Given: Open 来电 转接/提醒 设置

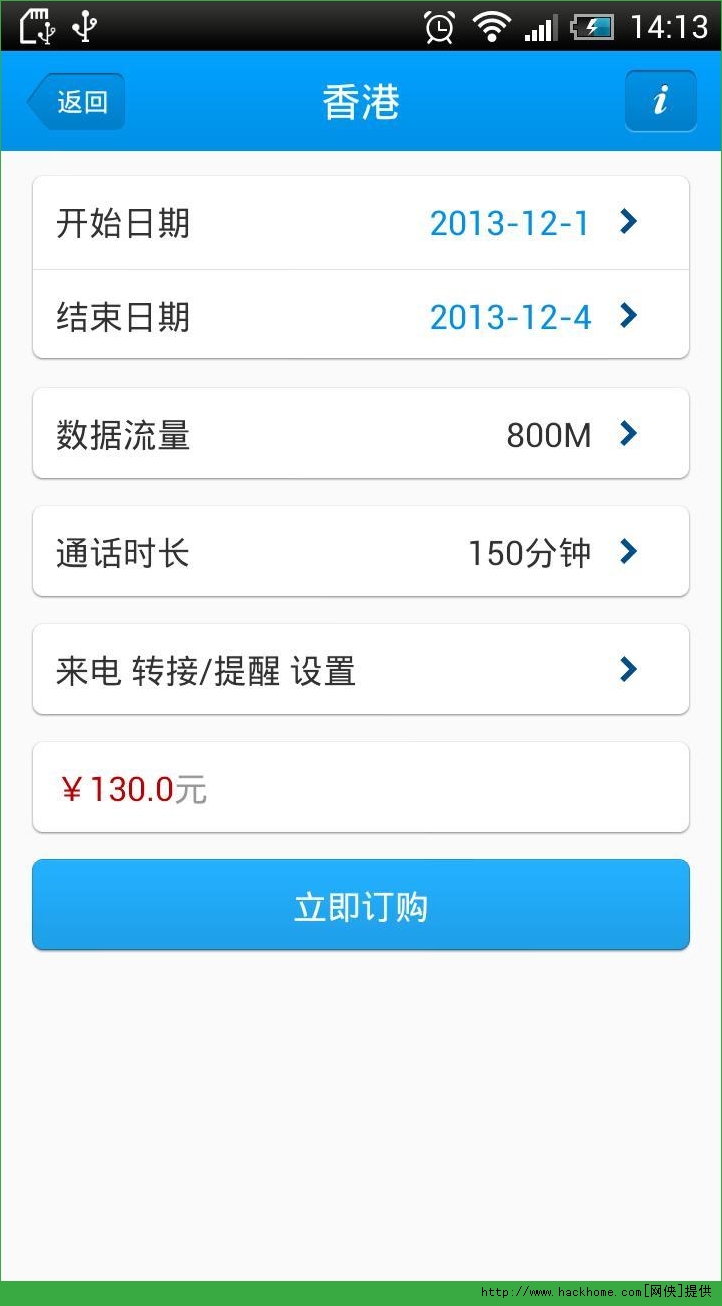Looking at the screenshot, I should tap(361, 670).
